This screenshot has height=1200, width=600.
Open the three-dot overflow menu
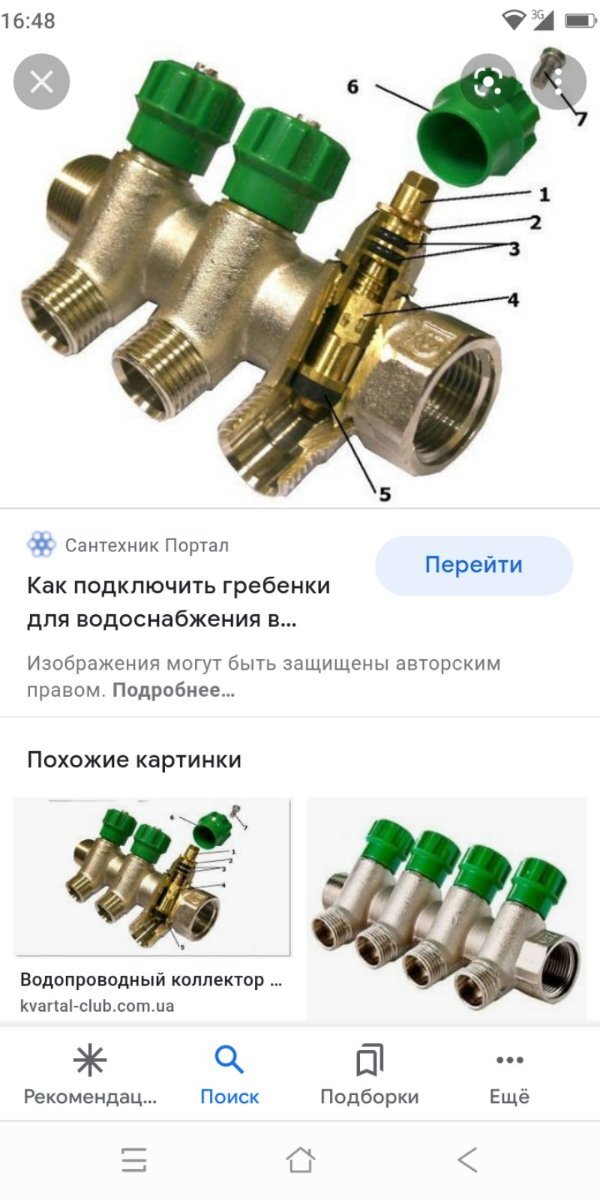tap(558, 81)
